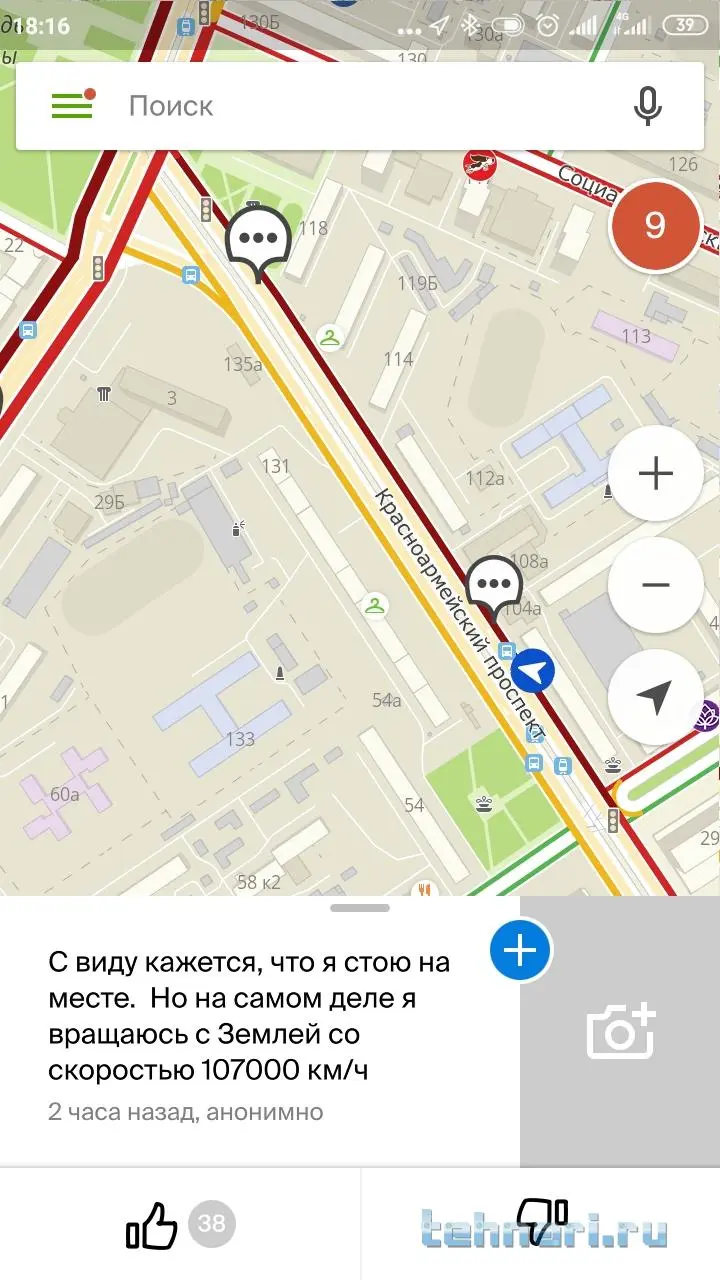
Task: Tap the bottom sheet drag handle
Action: pos(360,908)
